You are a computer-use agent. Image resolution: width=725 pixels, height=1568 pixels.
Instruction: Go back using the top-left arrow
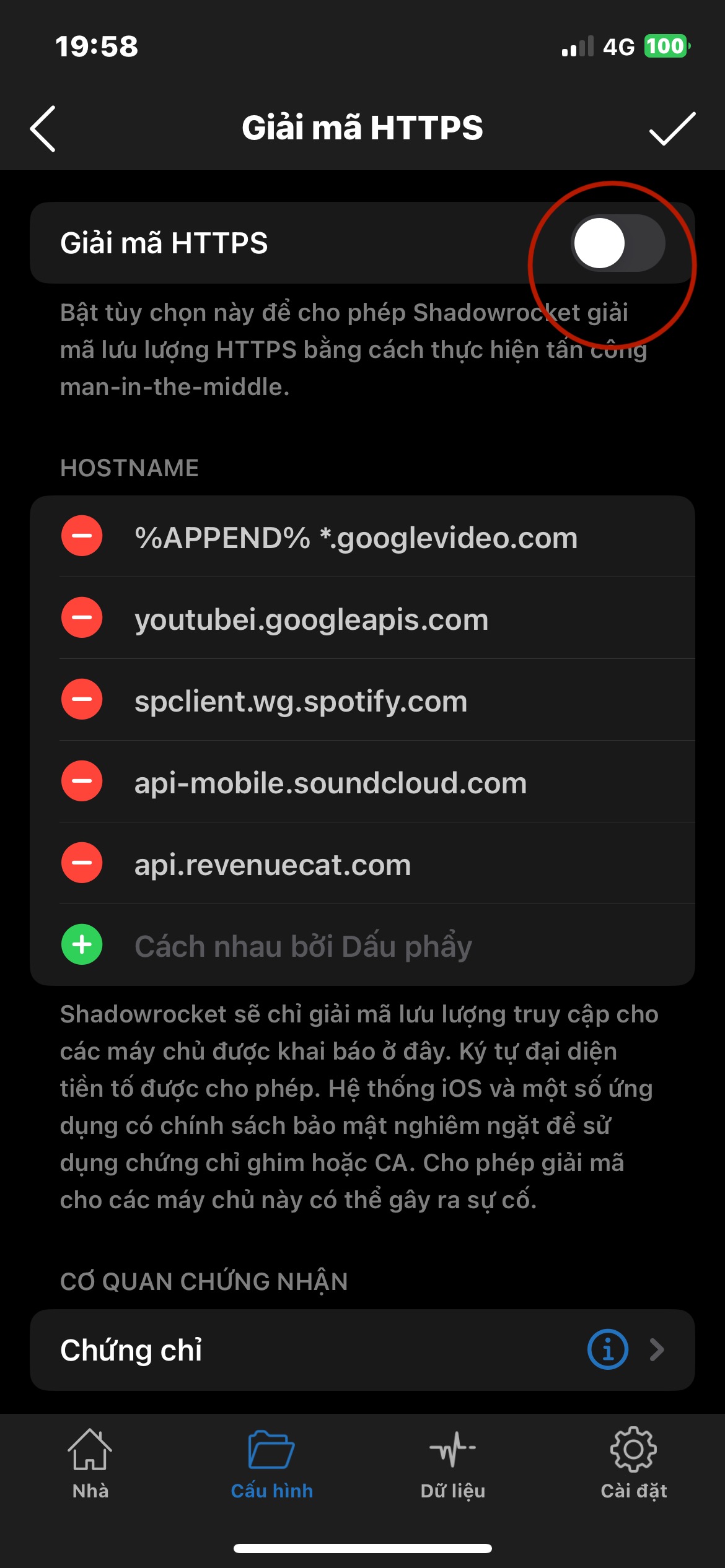[x=43, y=128]
